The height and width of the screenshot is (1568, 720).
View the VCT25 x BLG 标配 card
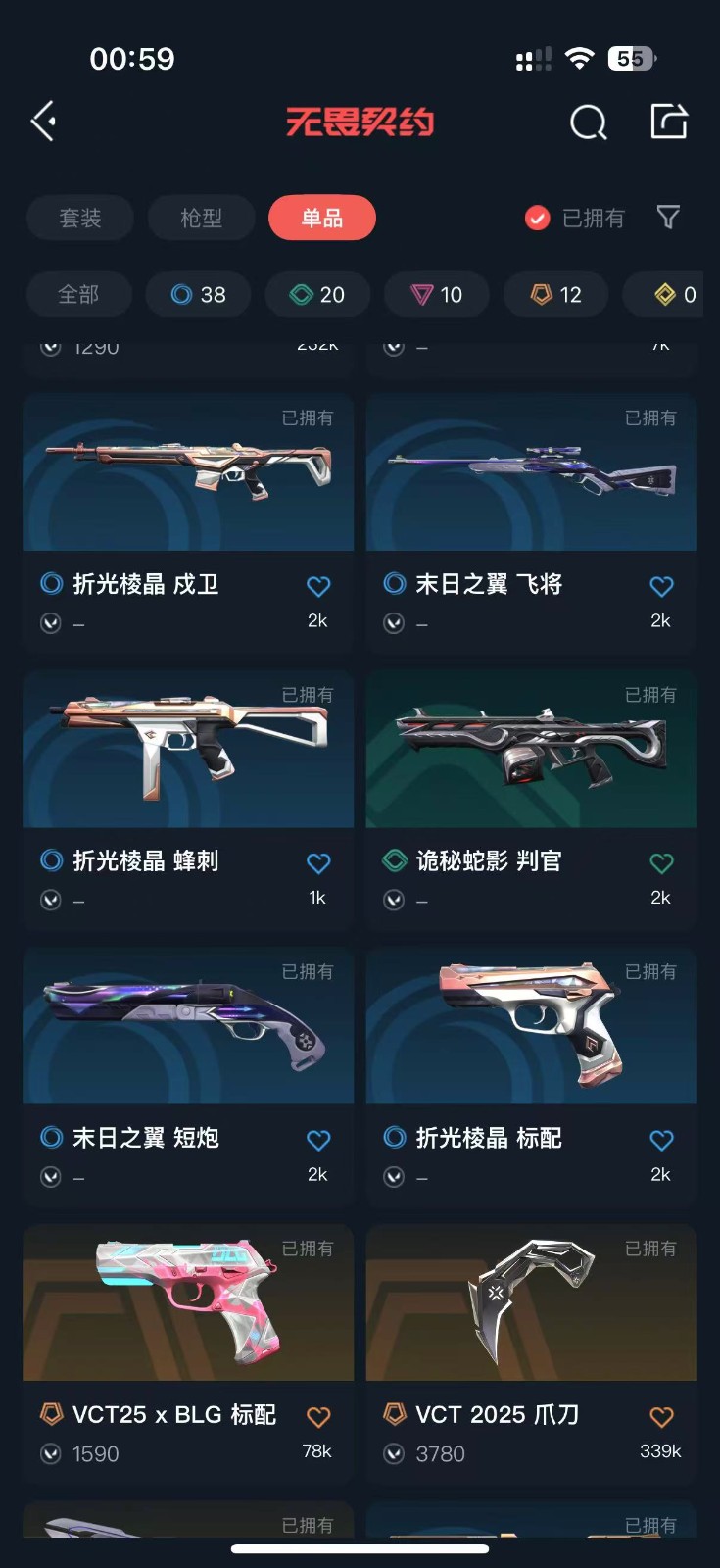pos(188,1313)
